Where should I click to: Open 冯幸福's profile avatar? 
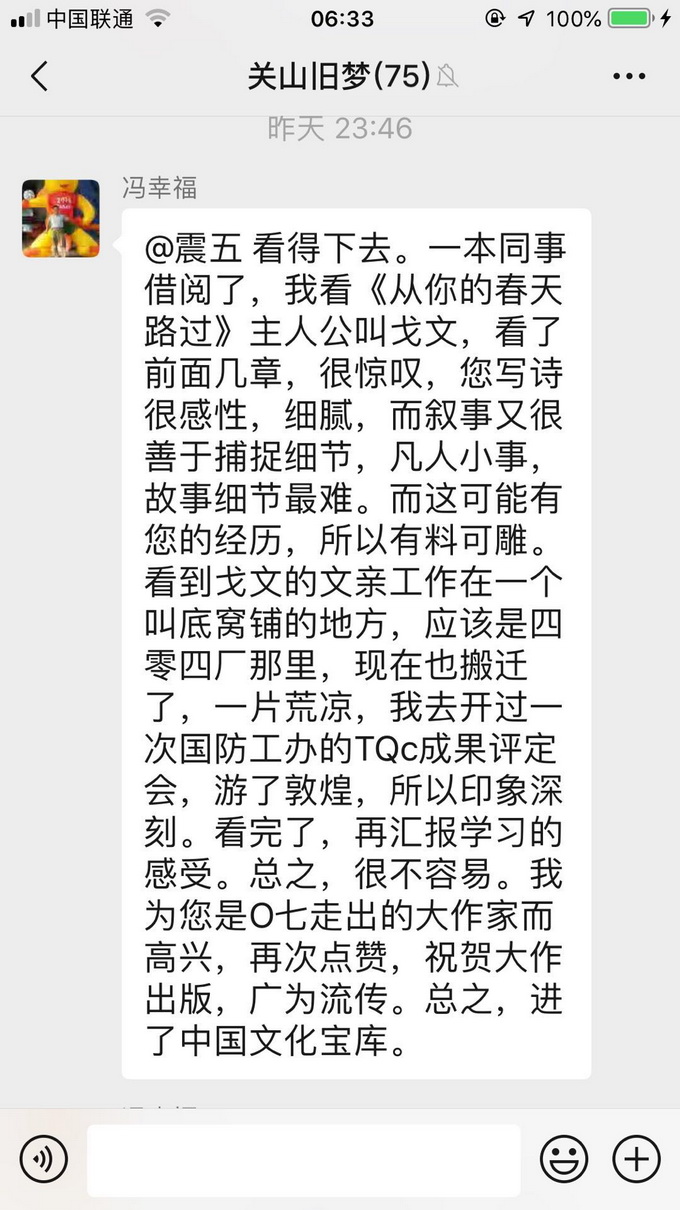(x=61, y=218)
